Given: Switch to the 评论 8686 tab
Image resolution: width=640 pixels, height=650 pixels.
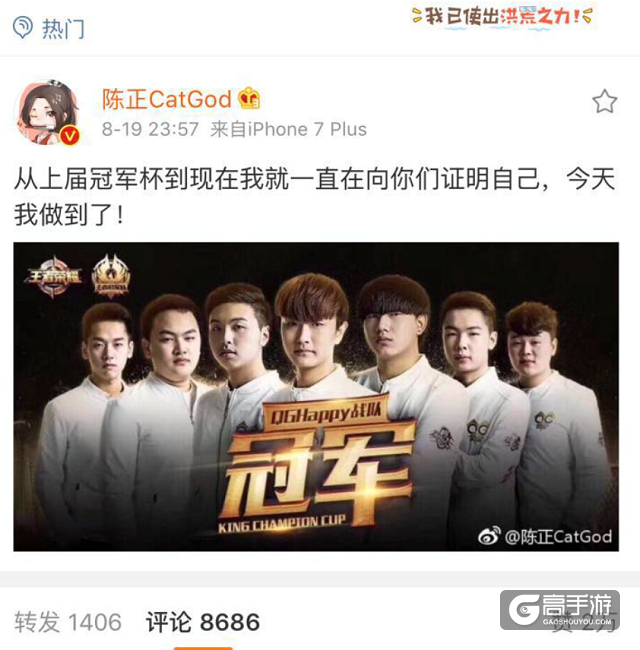Looking at the screenshot, I should (x=203, y=621).
